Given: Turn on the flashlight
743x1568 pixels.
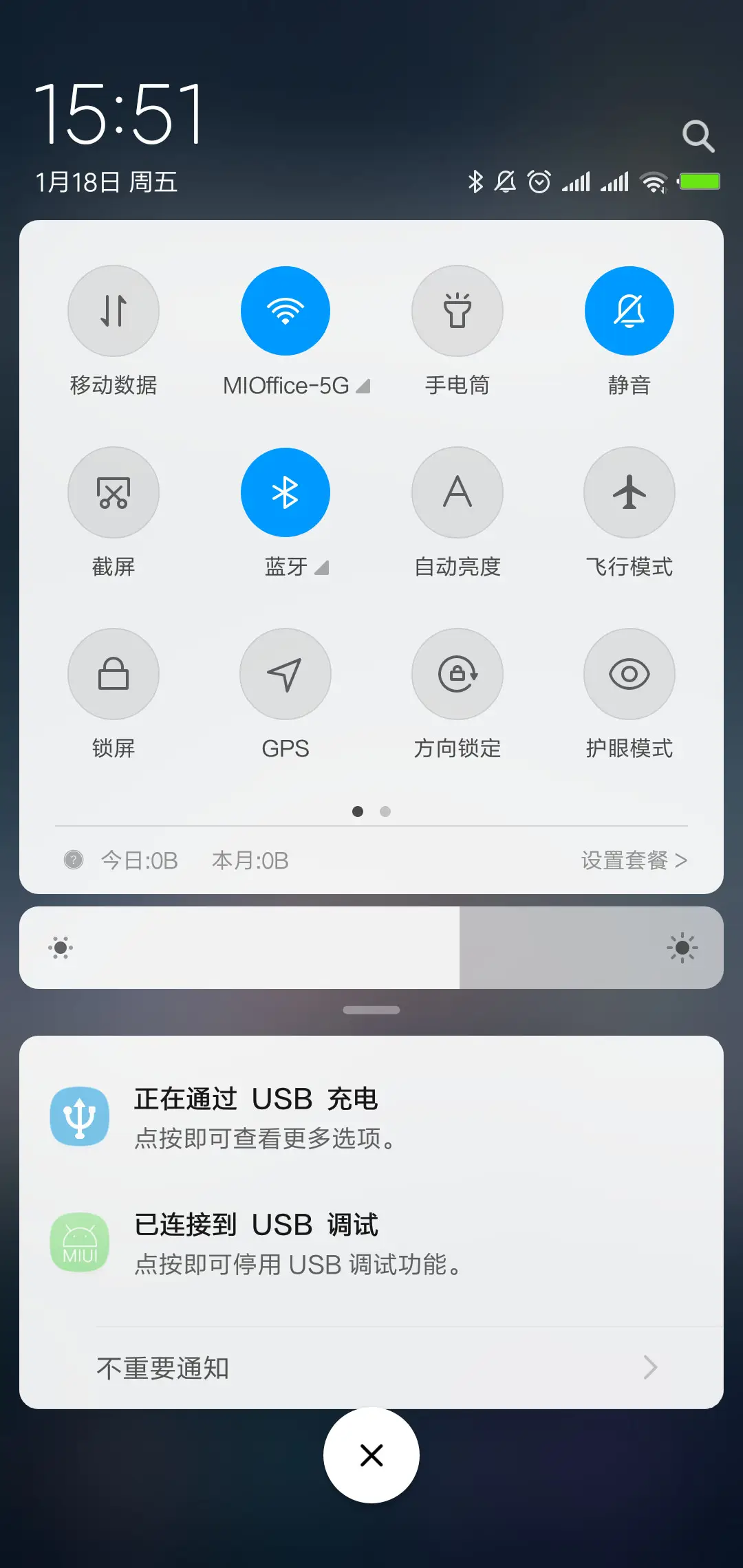Looking at the screenshot, I should point(457,311).
